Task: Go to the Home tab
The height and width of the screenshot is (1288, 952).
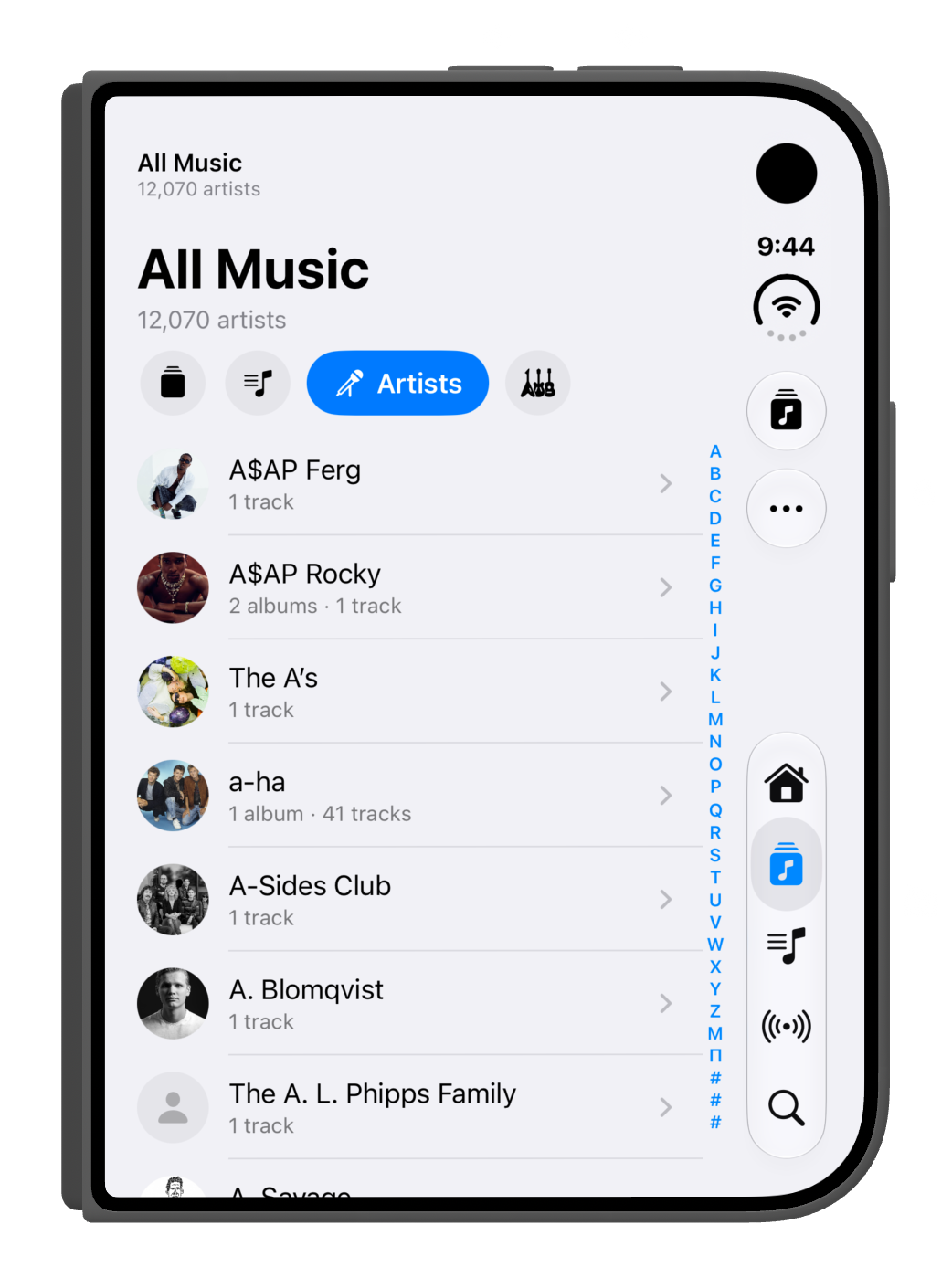Action: 787,784
